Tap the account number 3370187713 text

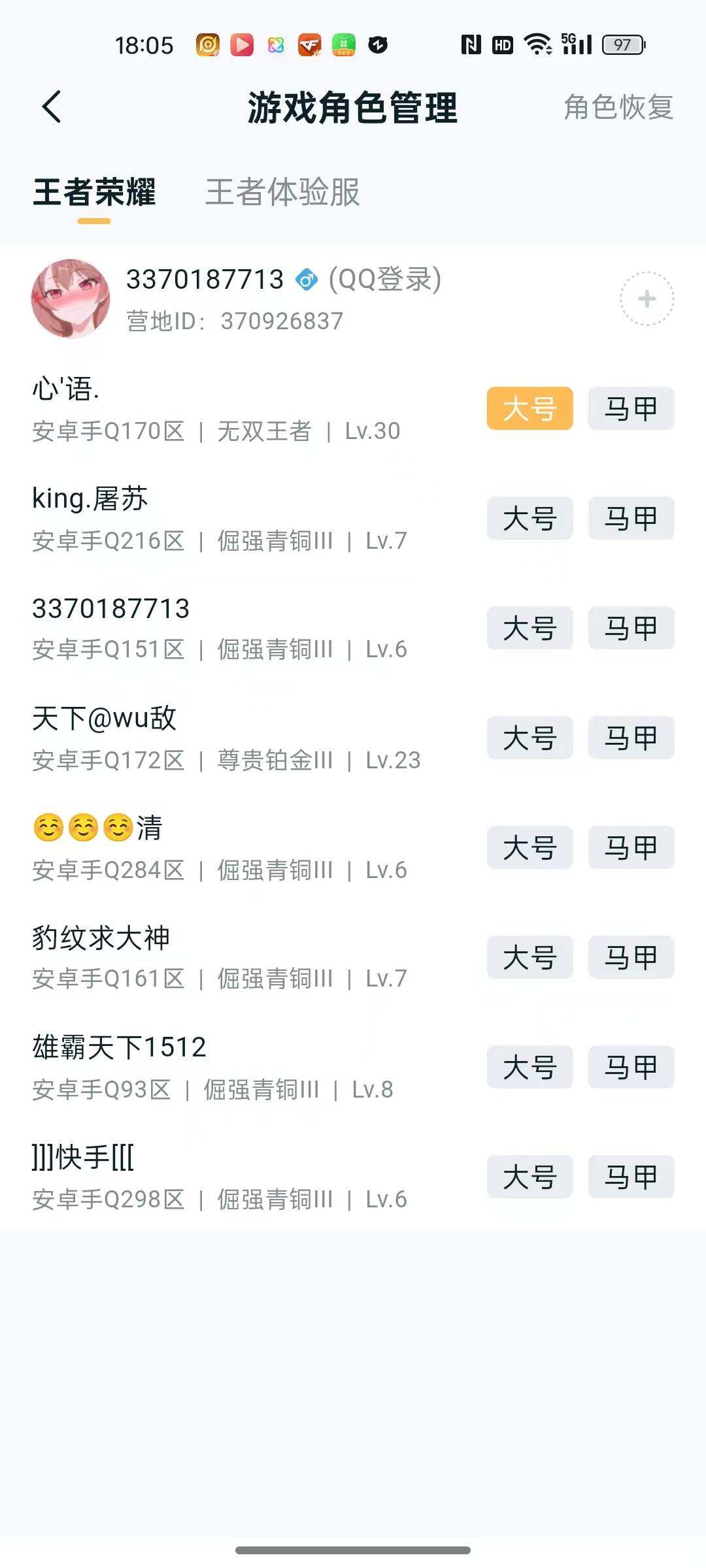pos(204,280)
